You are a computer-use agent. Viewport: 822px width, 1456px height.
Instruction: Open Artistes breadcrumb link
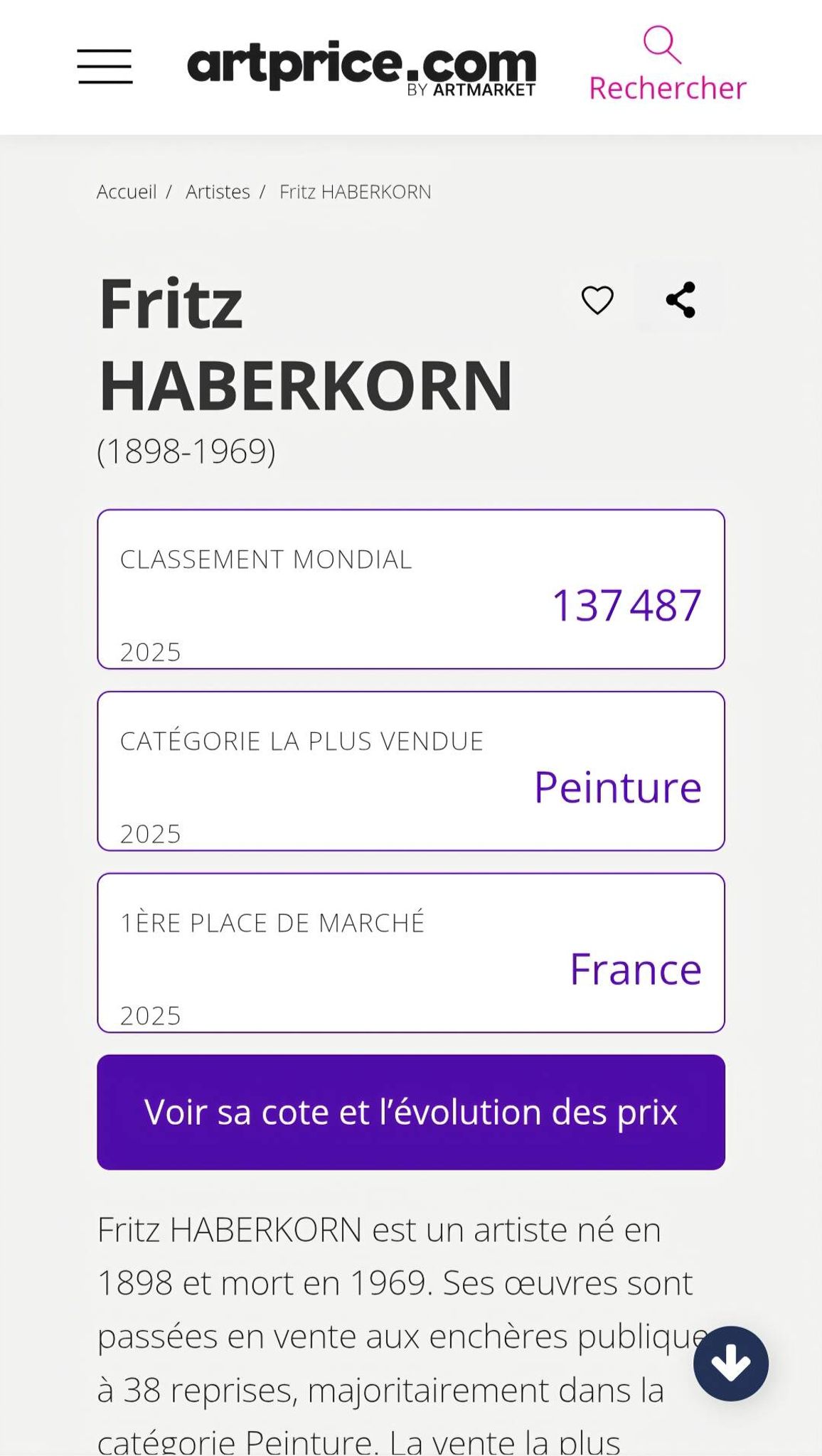point(218,192)
